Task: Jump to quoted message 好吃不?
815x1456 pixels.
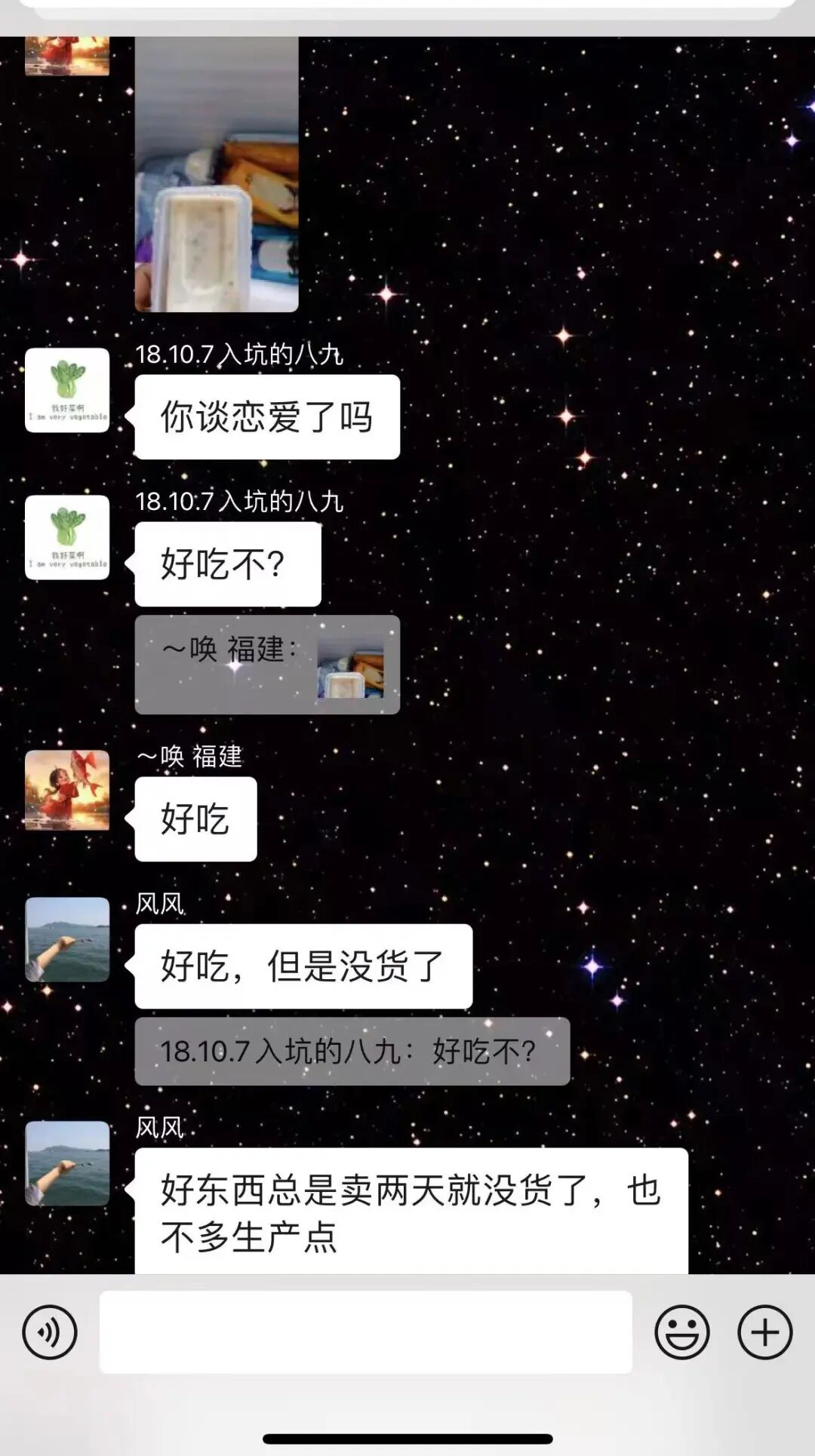Action: tap(352, 1051)
